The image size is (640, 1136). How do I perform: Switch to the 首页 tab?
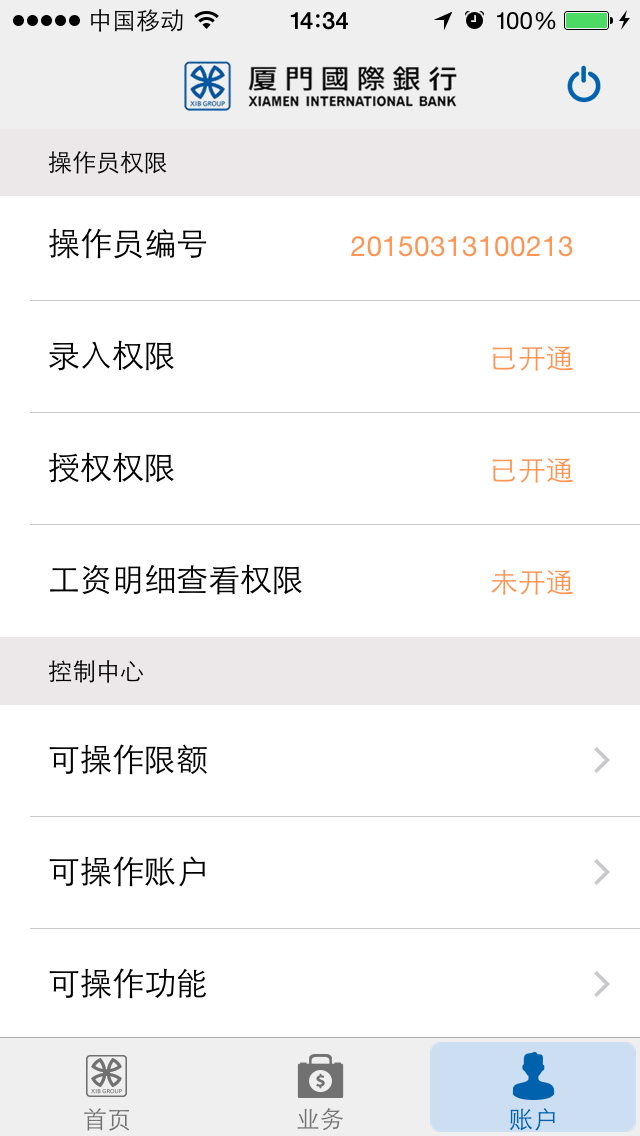coord(106,1090)
